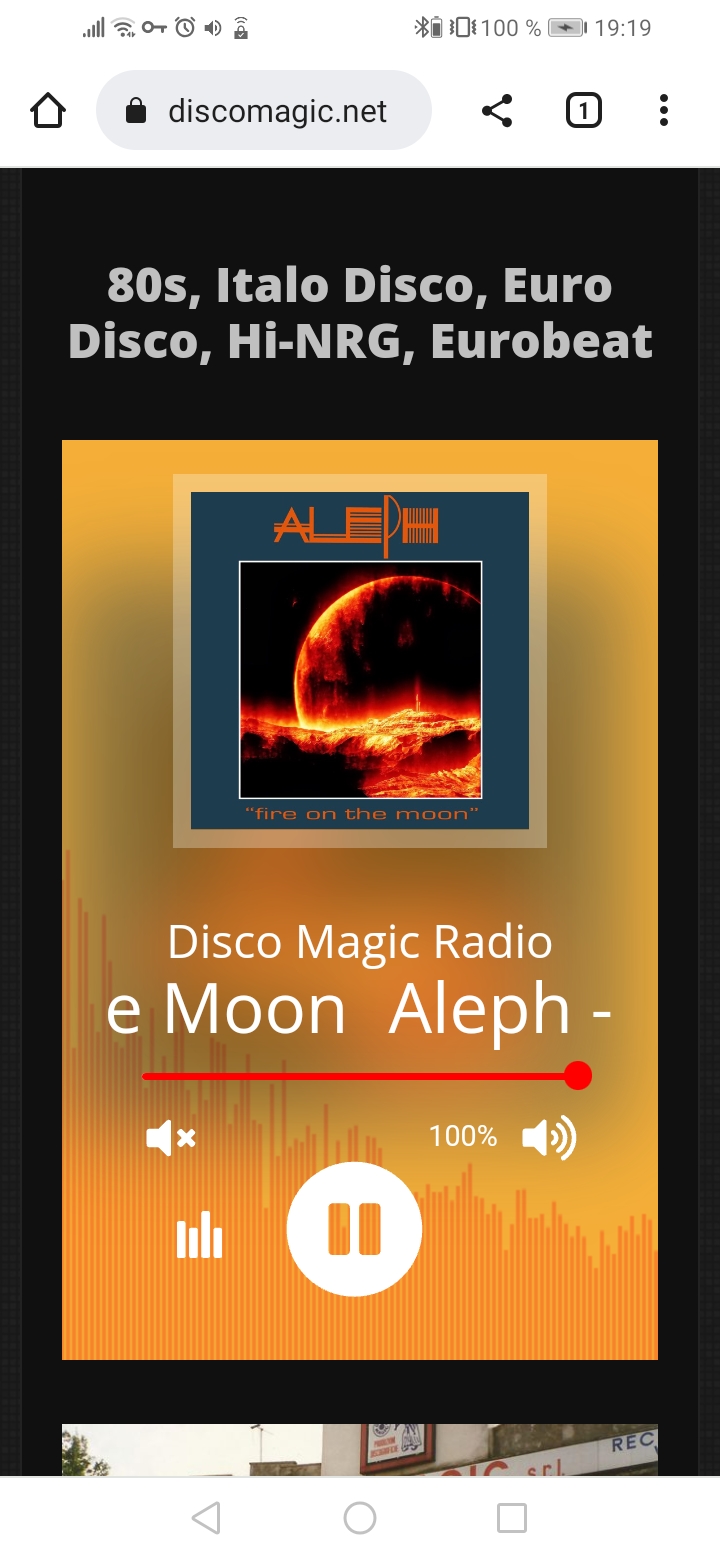The height and width of the screenshot is (1560, 720).
Task: Tap the red volume slider
Action: (x=360, y=1076)
